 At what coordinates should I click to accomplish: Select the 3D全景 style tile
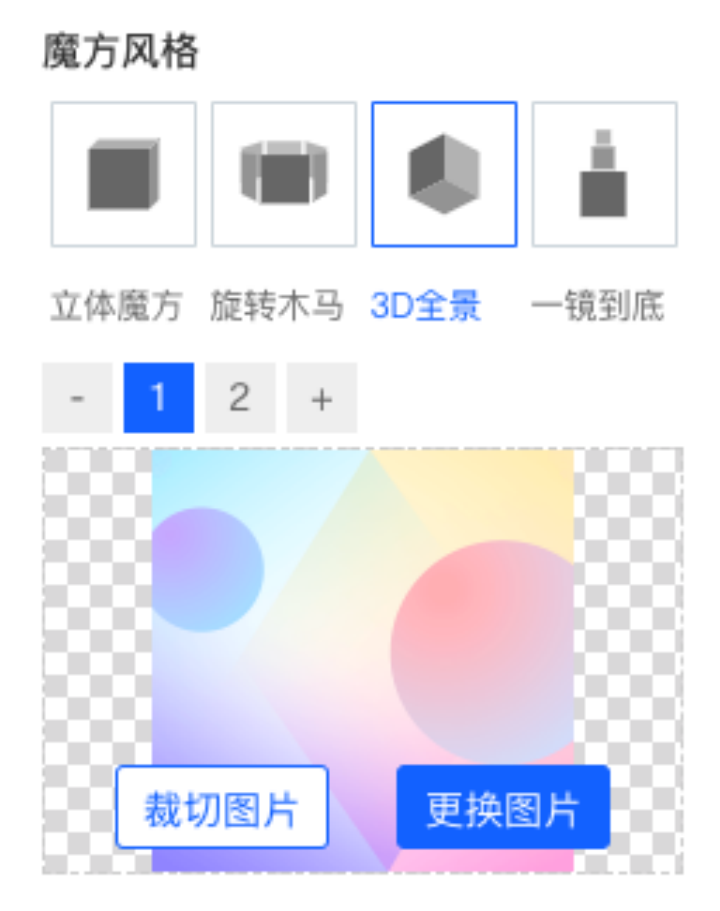click(444, 174)
